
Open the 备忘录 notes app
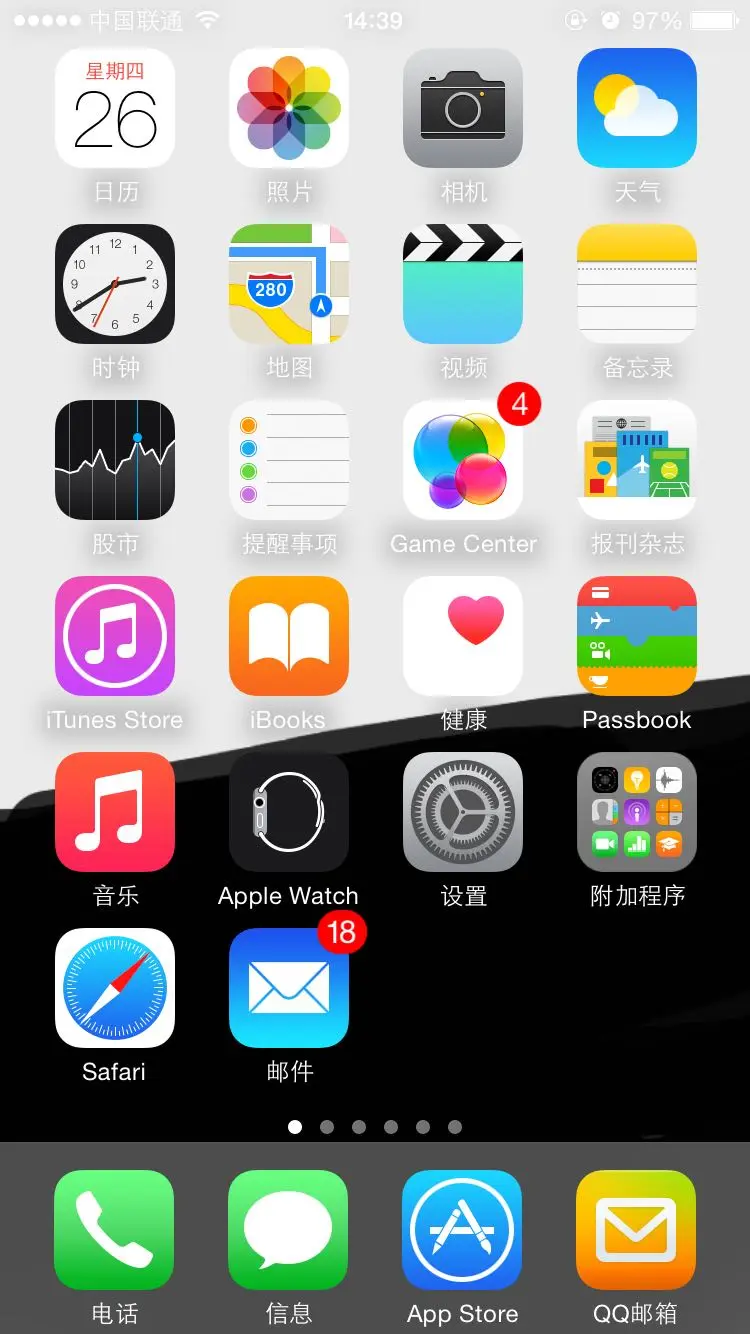coord(637,284)
